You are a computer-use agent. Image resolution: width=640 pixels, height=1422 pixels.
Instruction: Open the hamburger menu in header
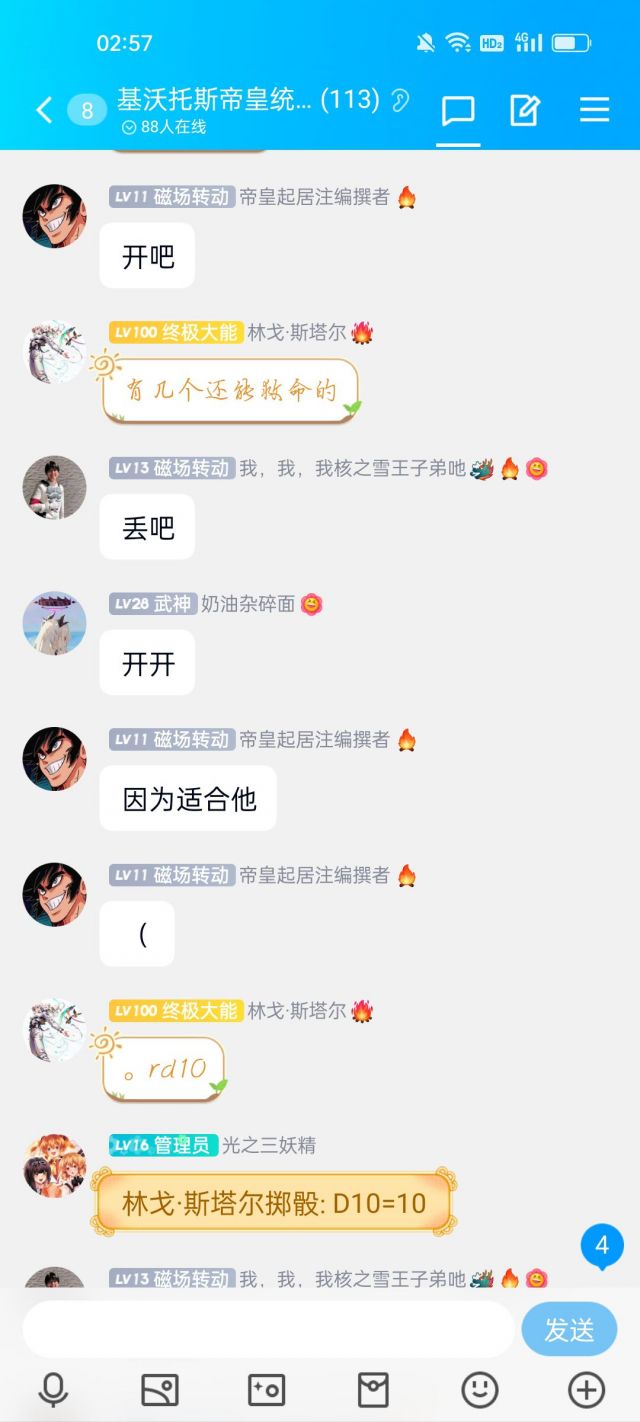point(594,110)
